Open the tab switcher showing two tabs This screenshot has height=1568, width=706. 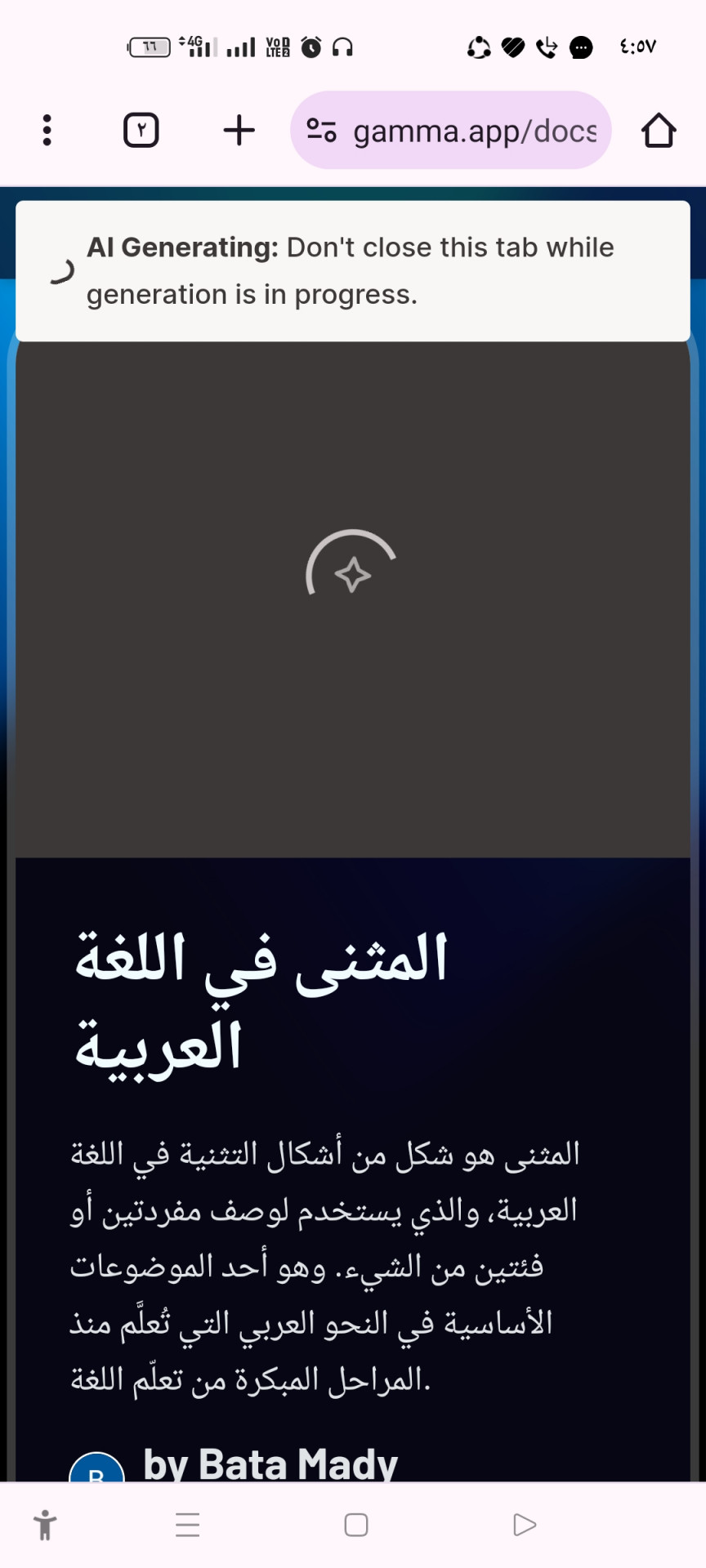[x=141, y=131]
